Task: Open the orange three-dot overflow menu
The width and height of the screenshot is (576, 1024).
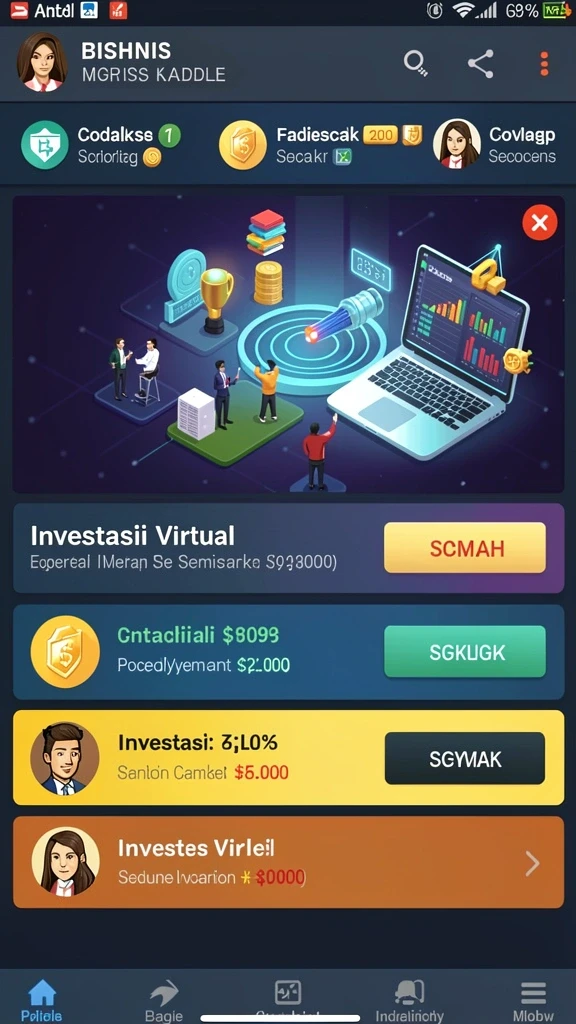Action: coord(544,64)
